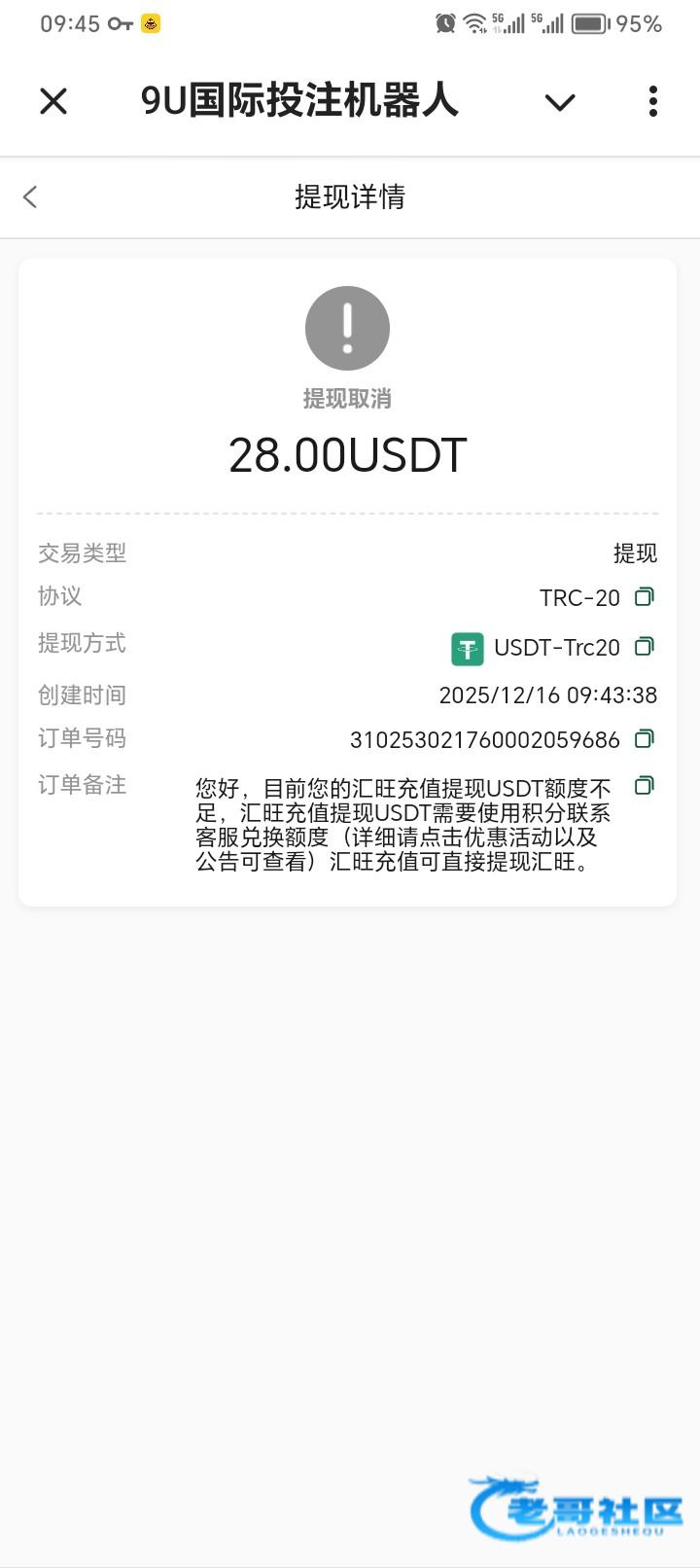Go back from 提现详情 page
This screenshot has width=700, height=1568.
pos(30,197)
